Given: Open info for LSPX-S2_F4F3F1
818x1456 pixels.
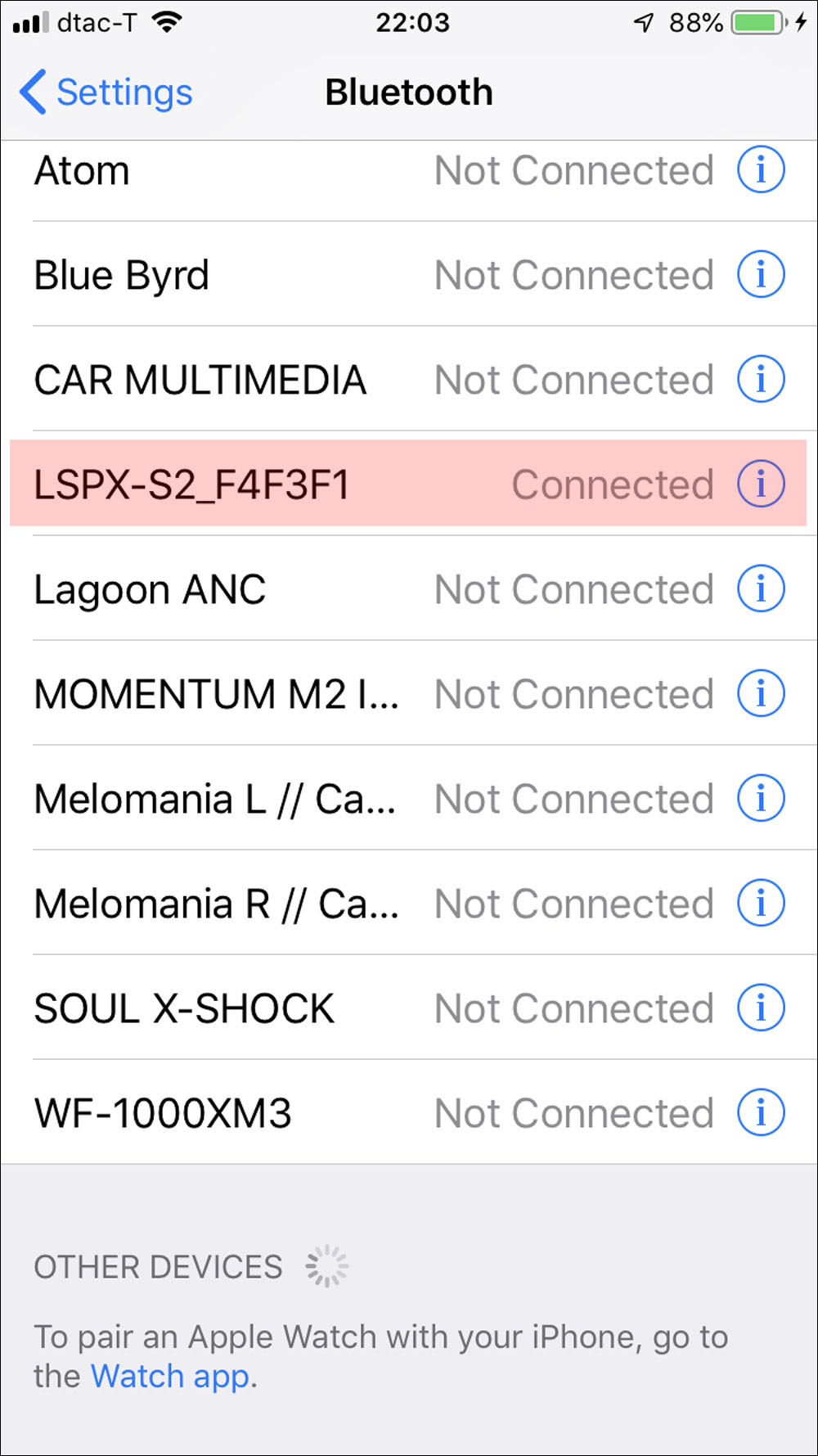Looking at the screenshot, I should pyautogui.click(x=761, y=485).
